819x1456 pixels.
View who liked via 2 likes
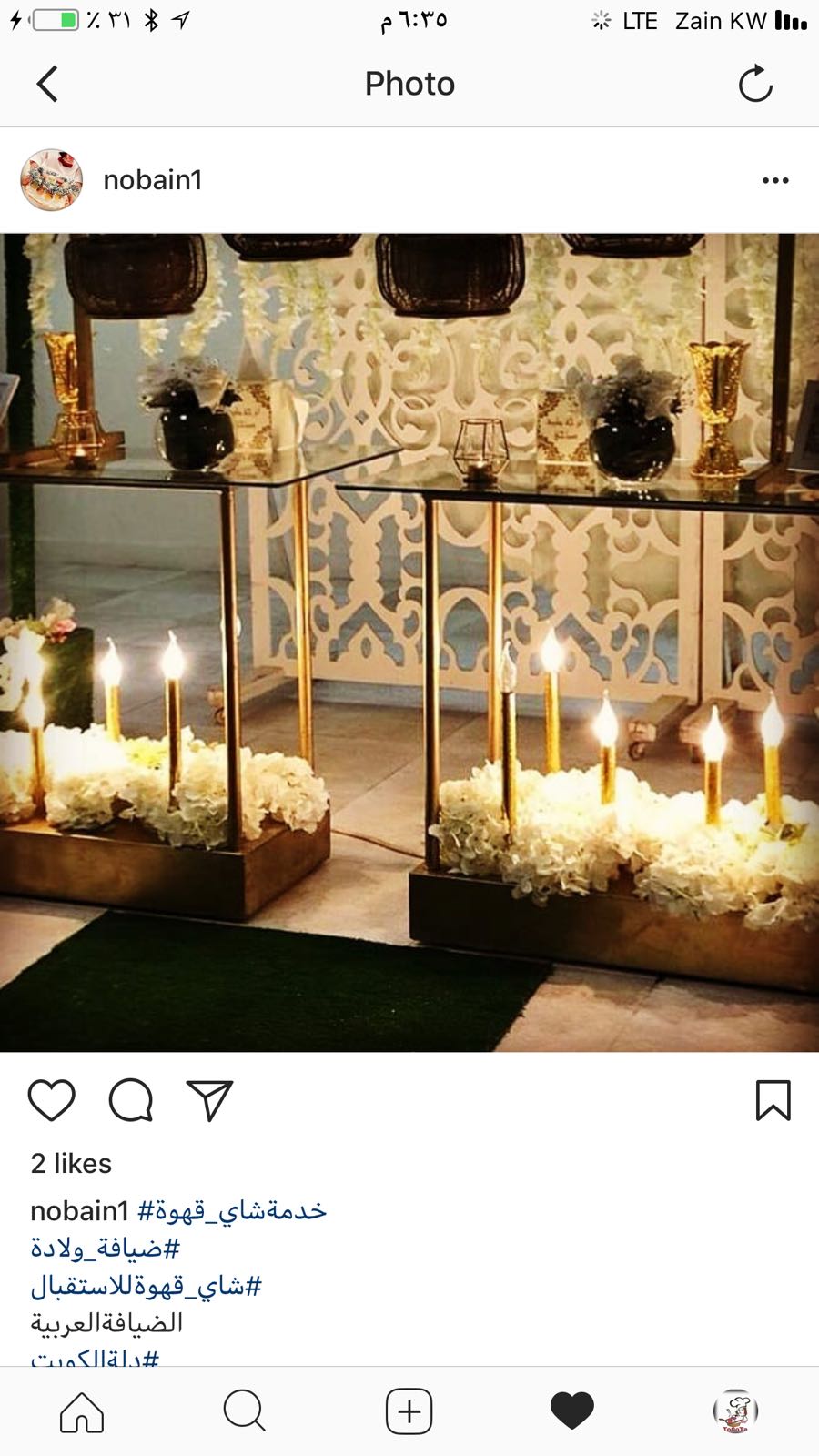coord(71,1163)
